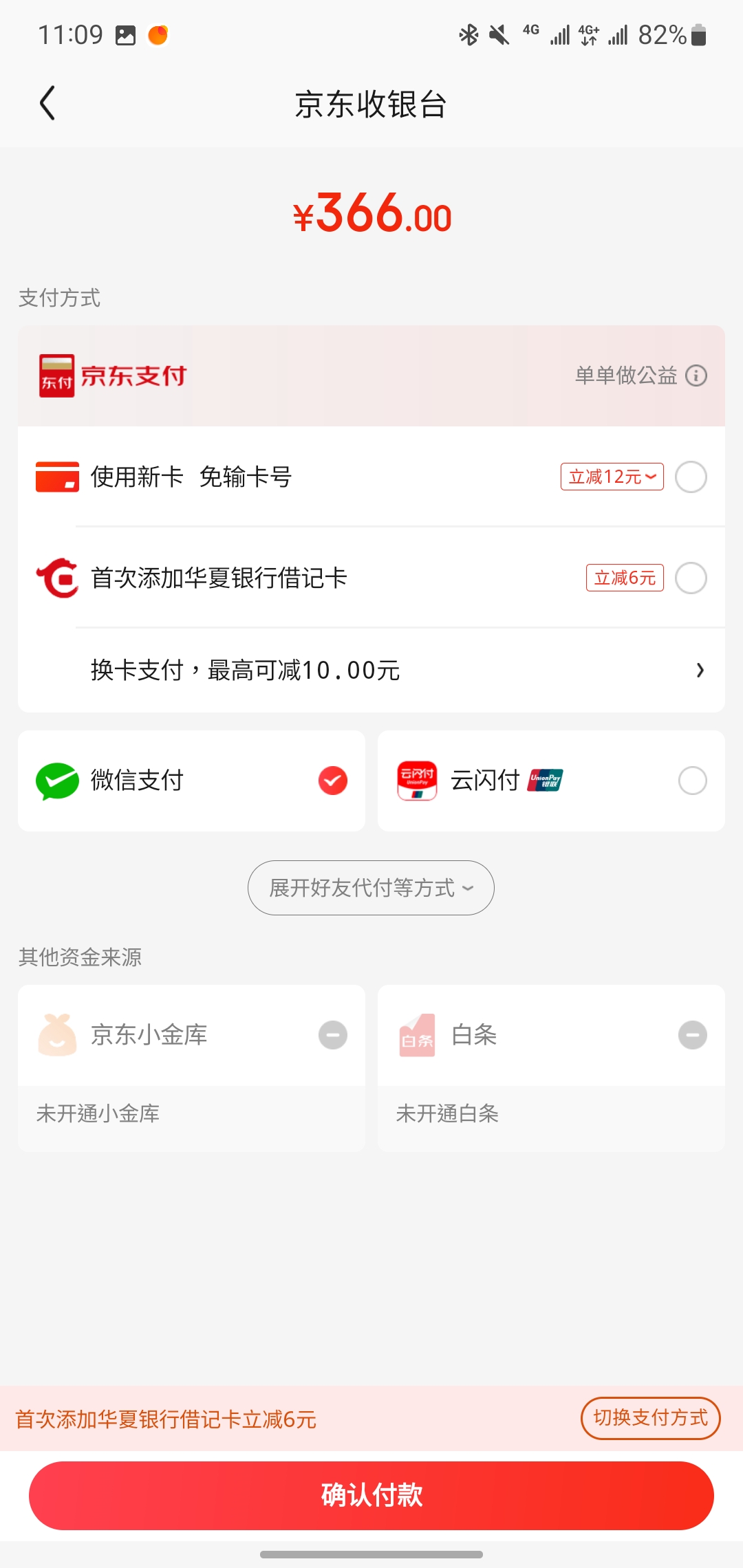
Task: Tap the 白条 card
Action: tap(551, 1068)
